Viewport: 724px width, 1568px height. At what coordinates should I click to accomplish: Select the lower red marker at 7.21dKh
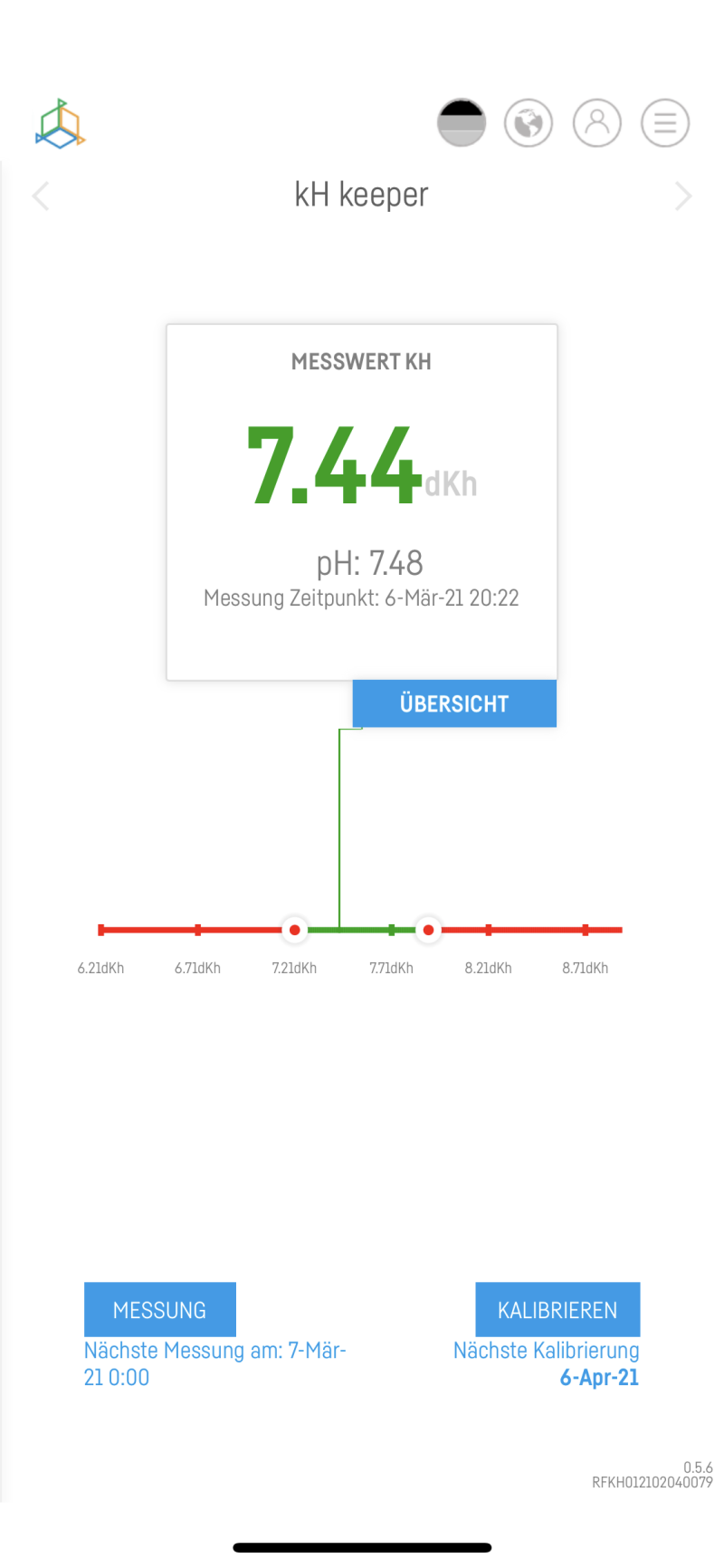point(294,930)
